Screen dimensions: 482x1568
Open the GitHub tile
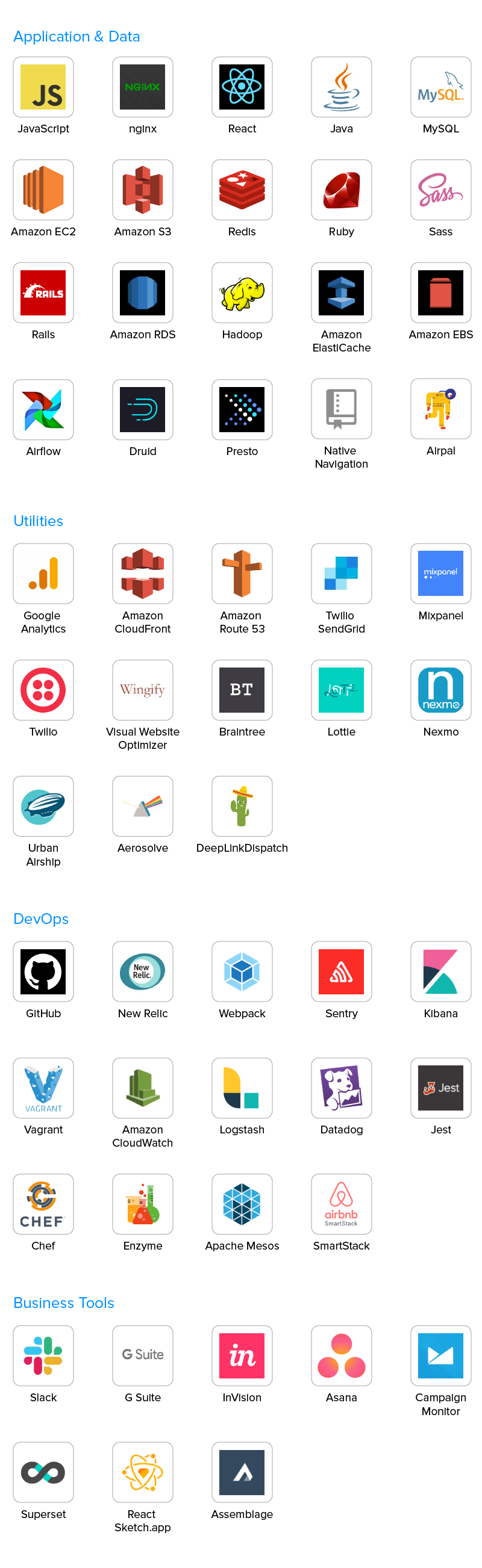click(43, 971)
